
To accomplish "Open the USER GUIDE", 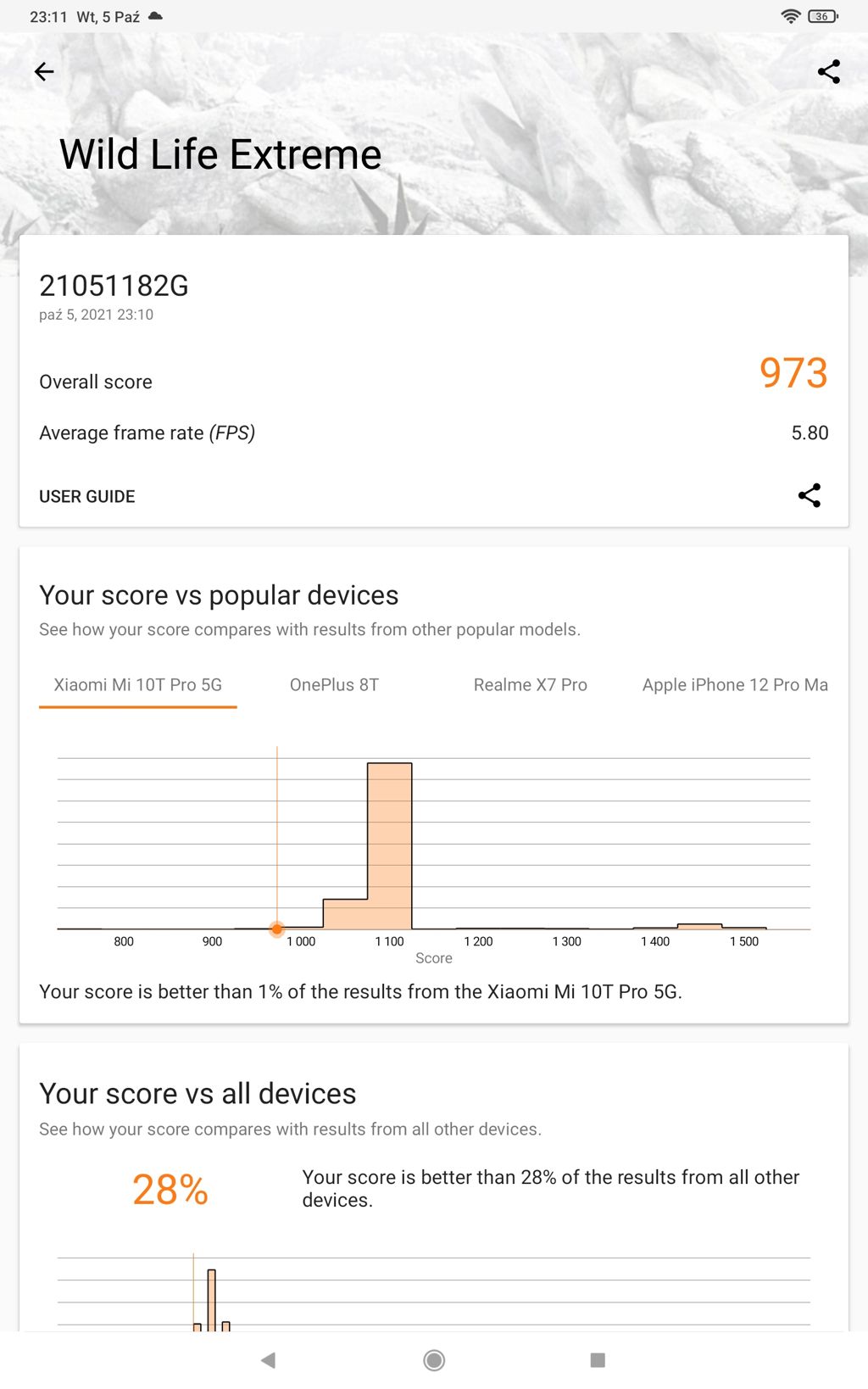I will pos(87,497).
